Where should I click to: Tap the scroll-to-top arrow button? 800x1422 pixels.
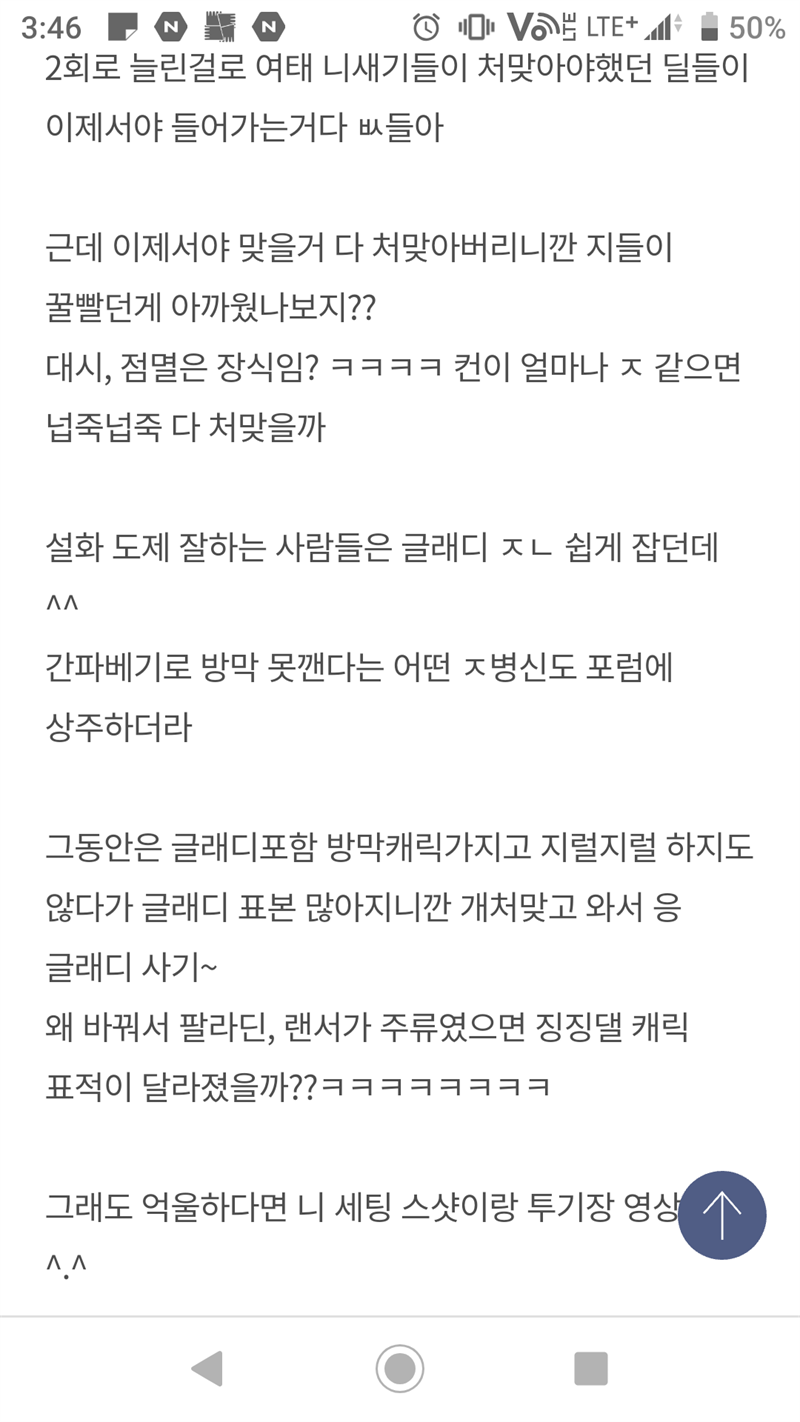722,1215
